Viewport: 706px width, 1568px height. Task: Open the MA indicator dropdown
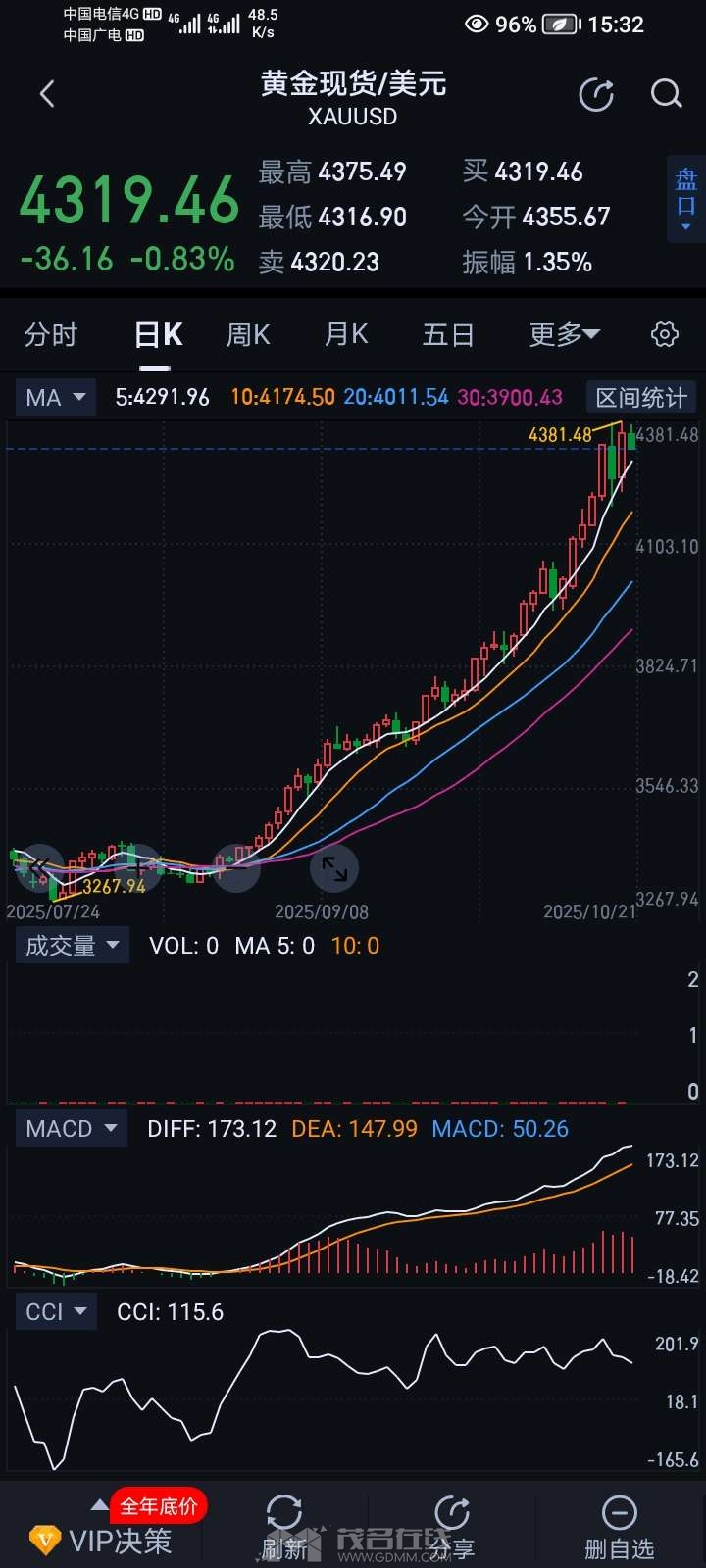(55, 398)
